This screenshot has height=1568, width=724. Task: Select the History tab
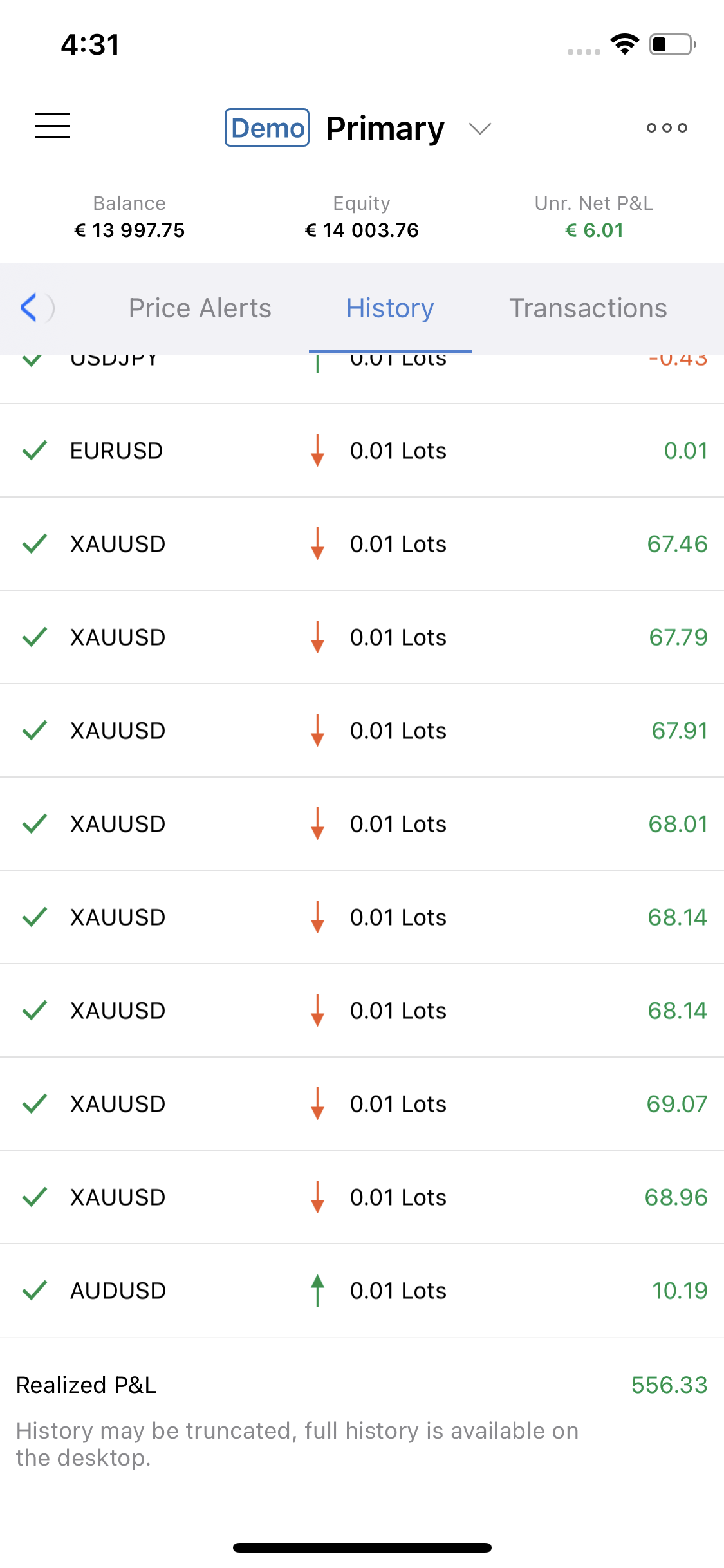tap(390, 308)
